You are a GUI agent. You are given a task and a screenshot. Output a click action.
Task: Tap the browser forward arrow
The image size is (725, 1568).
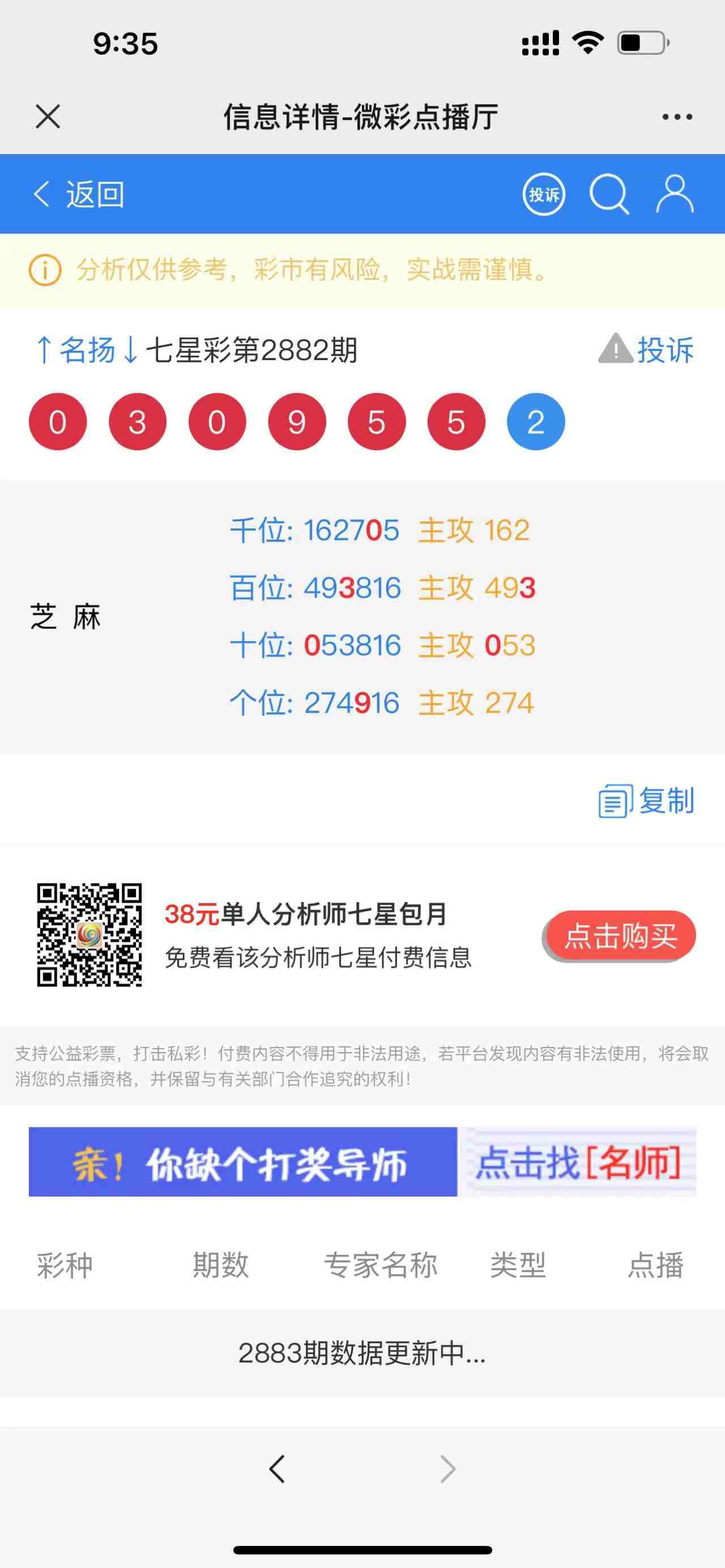click(447, 1469)
